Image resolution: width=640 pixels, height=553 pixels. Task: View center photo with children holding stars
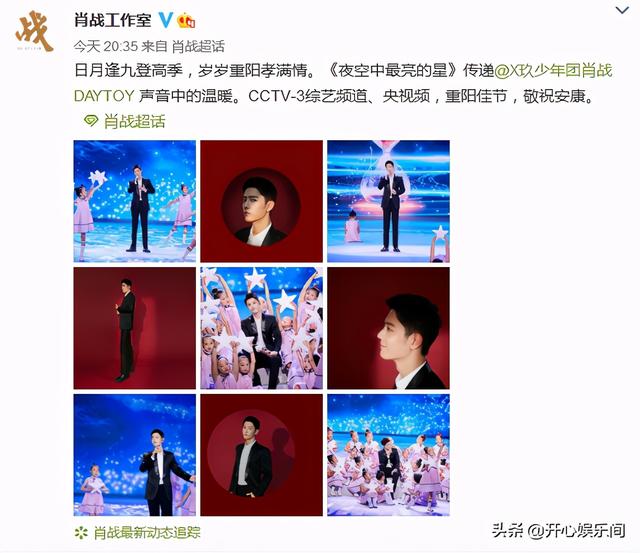pyautogui.click(x=261, y=328)
